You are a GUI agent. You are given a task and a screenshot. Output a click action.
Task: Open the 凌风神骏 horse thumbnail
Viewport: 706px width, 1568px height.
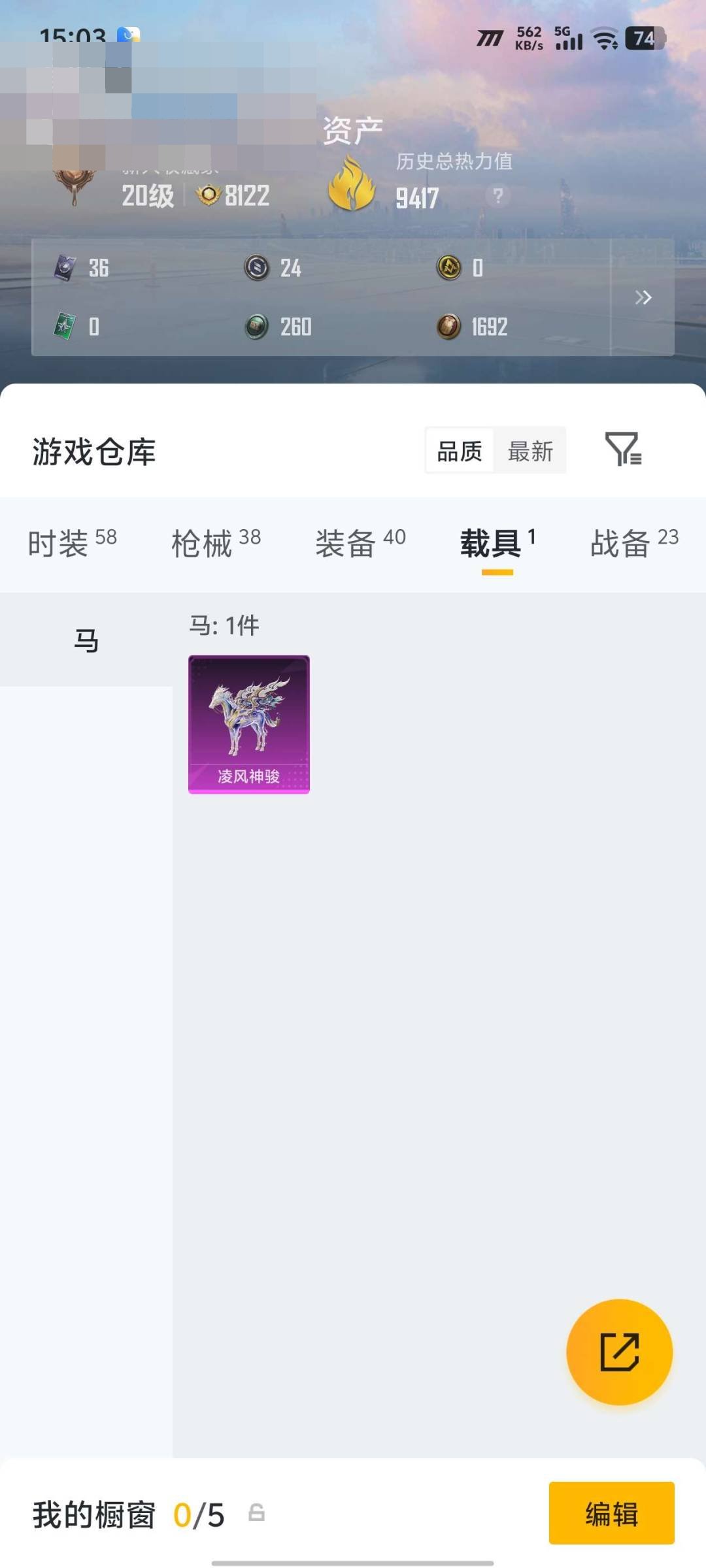[x=248, y=725]
